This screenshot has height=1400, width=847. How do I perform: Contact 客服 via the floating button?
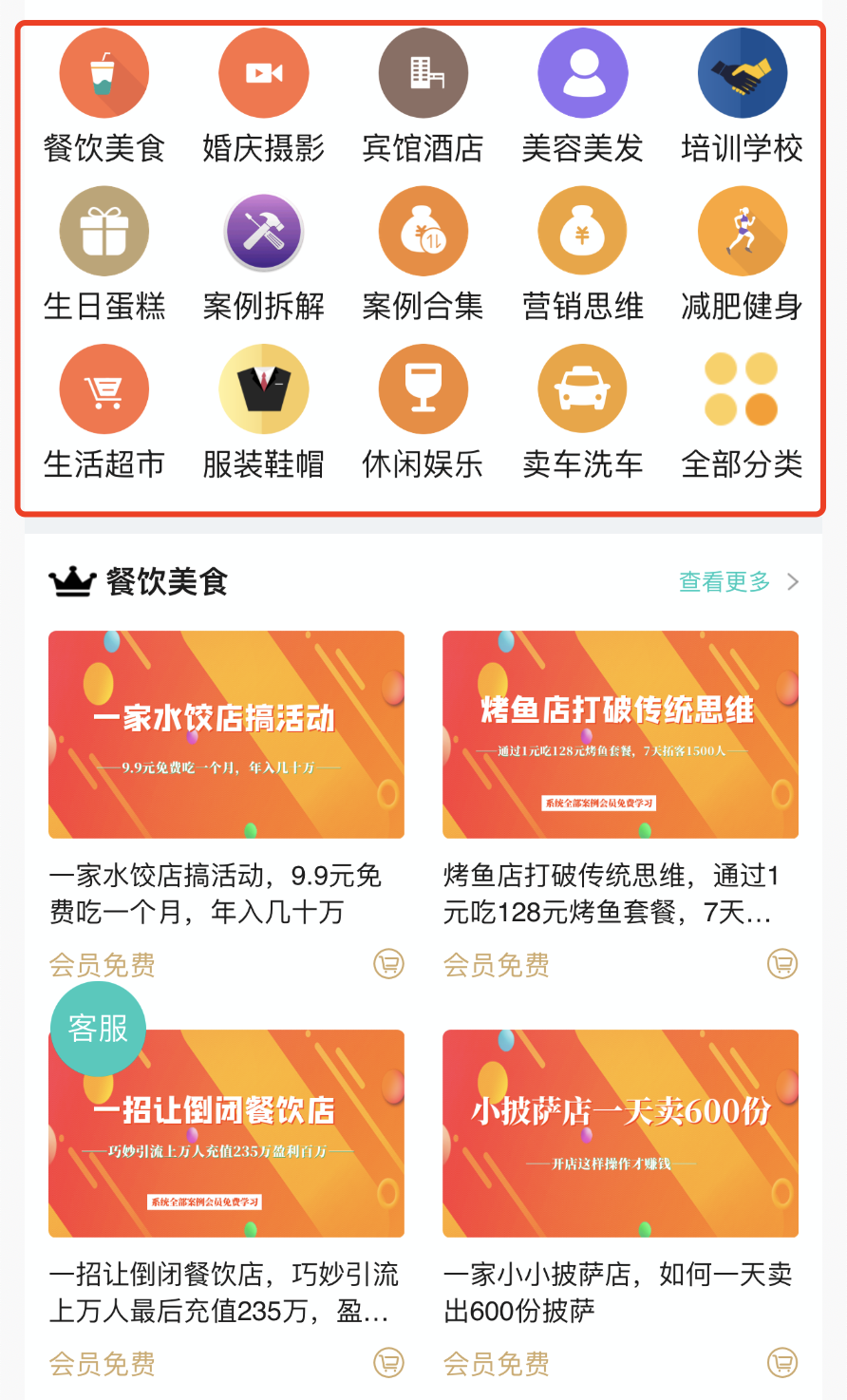coord(98,1029)
